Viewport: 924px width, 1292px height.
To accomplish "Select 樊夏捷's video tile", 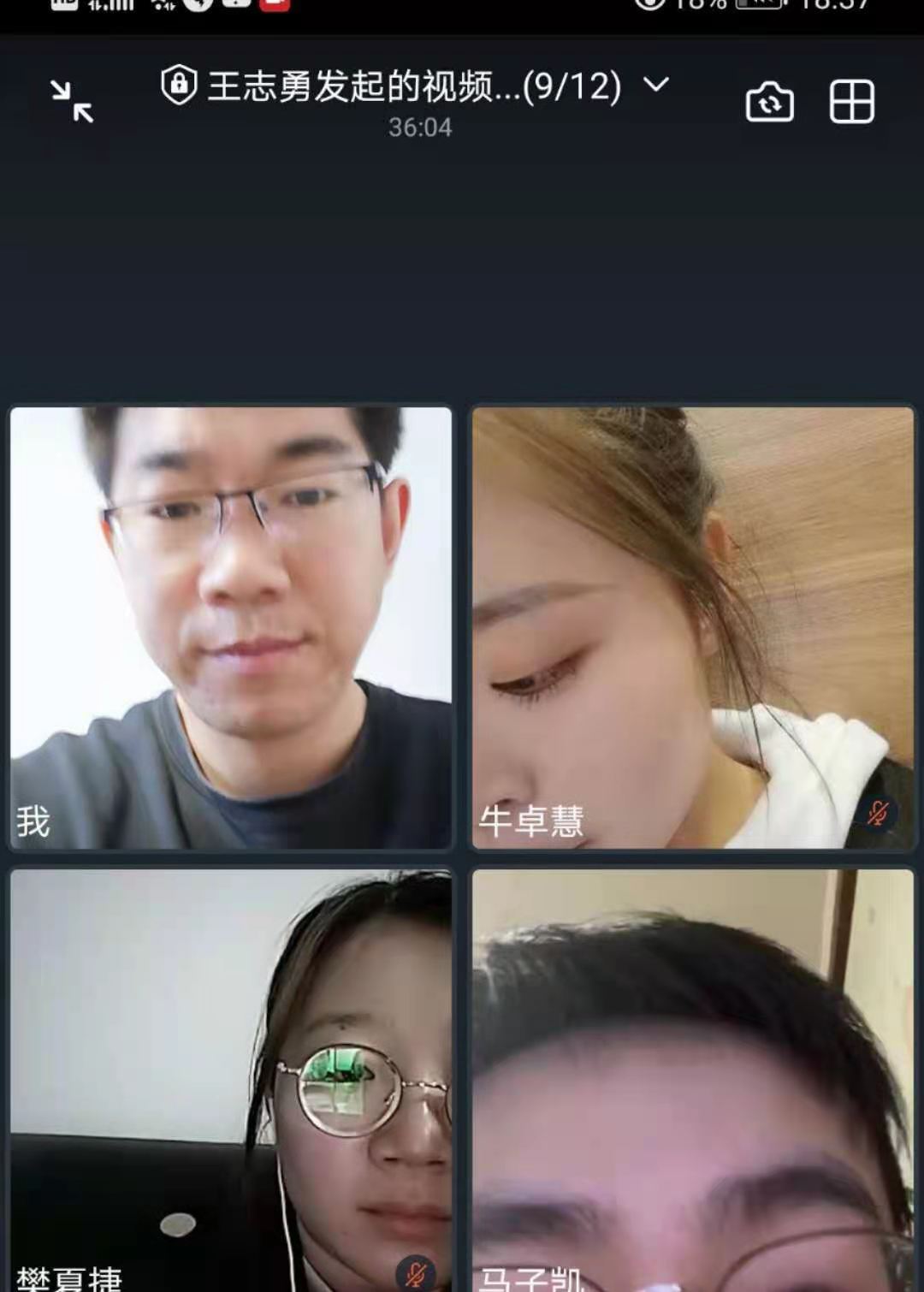I will point(231,1080).
